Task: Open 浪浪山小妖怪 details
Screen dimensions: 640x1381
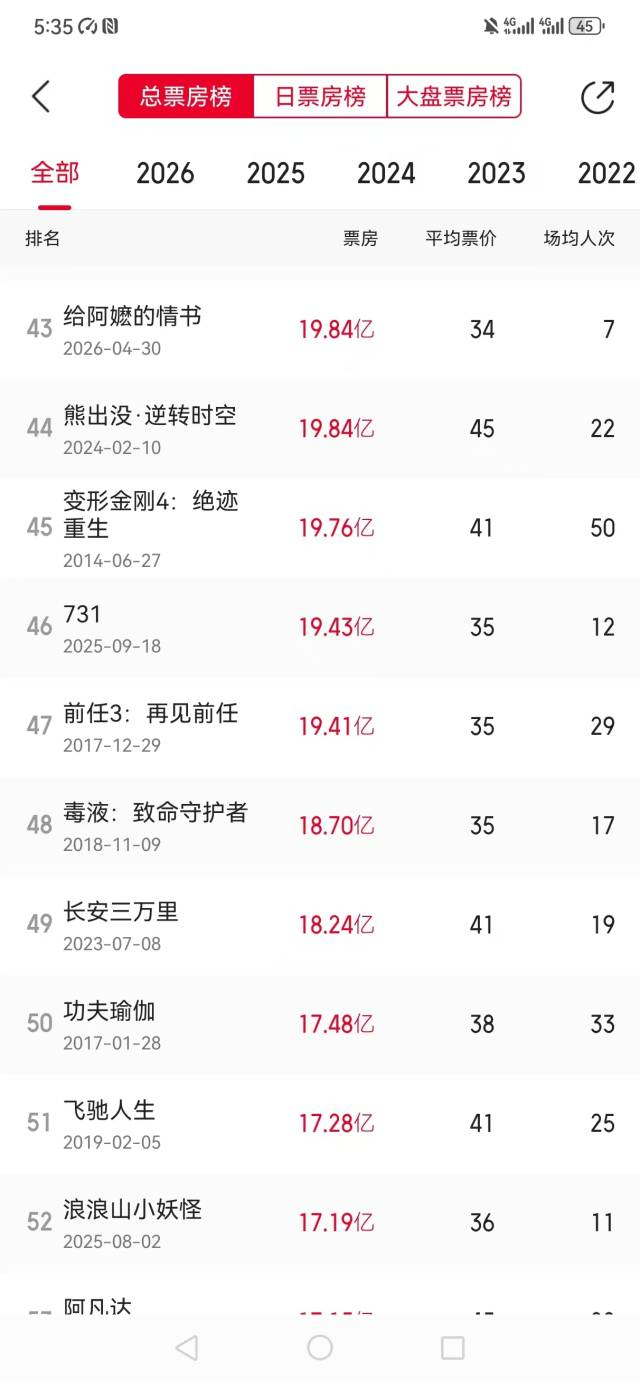Action: point(320,1223)
